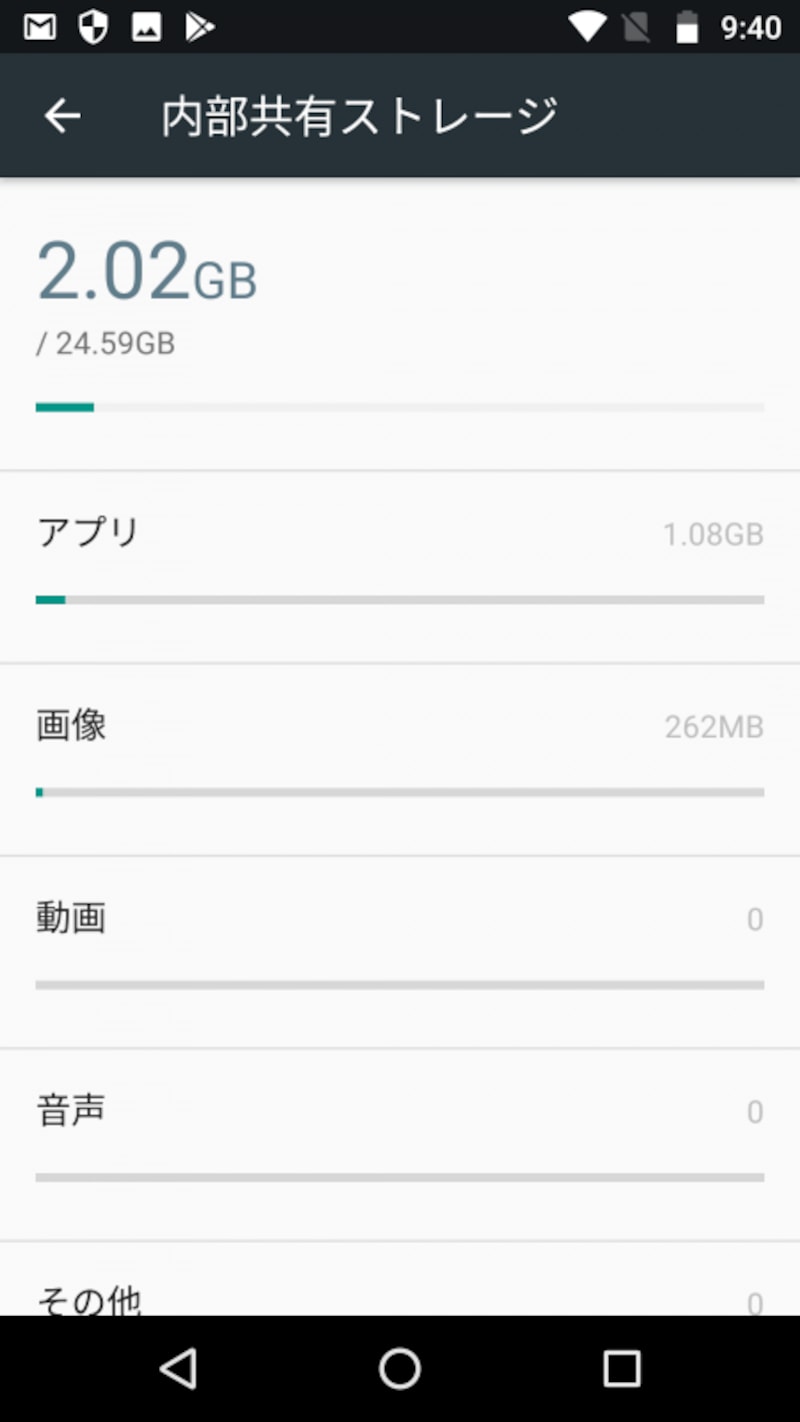
Task: Open the 画像 storage category
Action: point(400,726)
